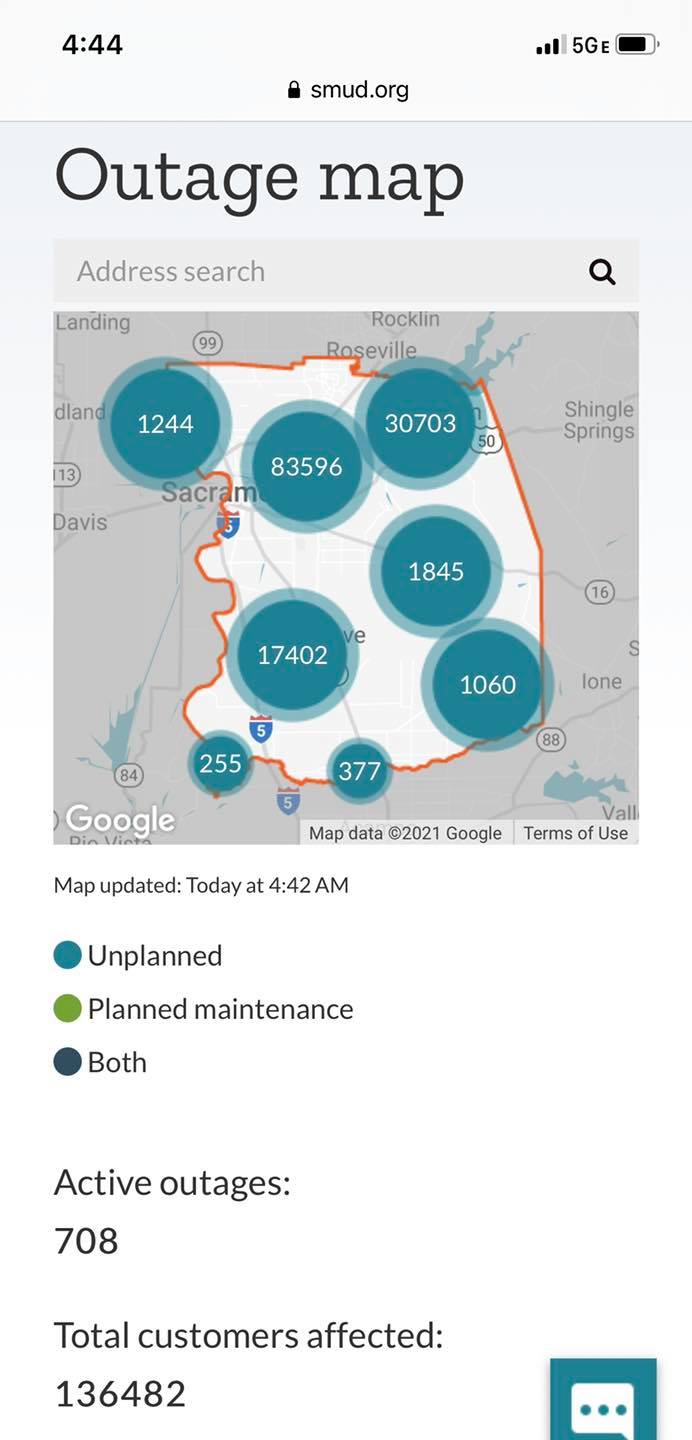Tap the magnifier search icon

pyautogui.click(x=602, y=271)
